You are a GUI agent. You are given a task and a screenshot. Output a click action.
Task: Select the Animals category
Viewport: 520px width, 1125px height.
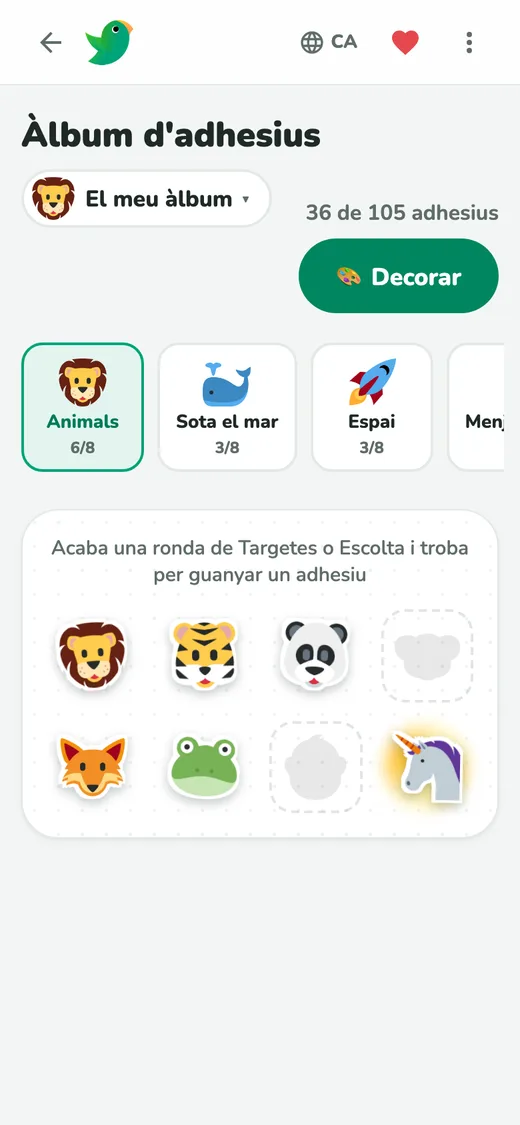[x=82, y=407]
